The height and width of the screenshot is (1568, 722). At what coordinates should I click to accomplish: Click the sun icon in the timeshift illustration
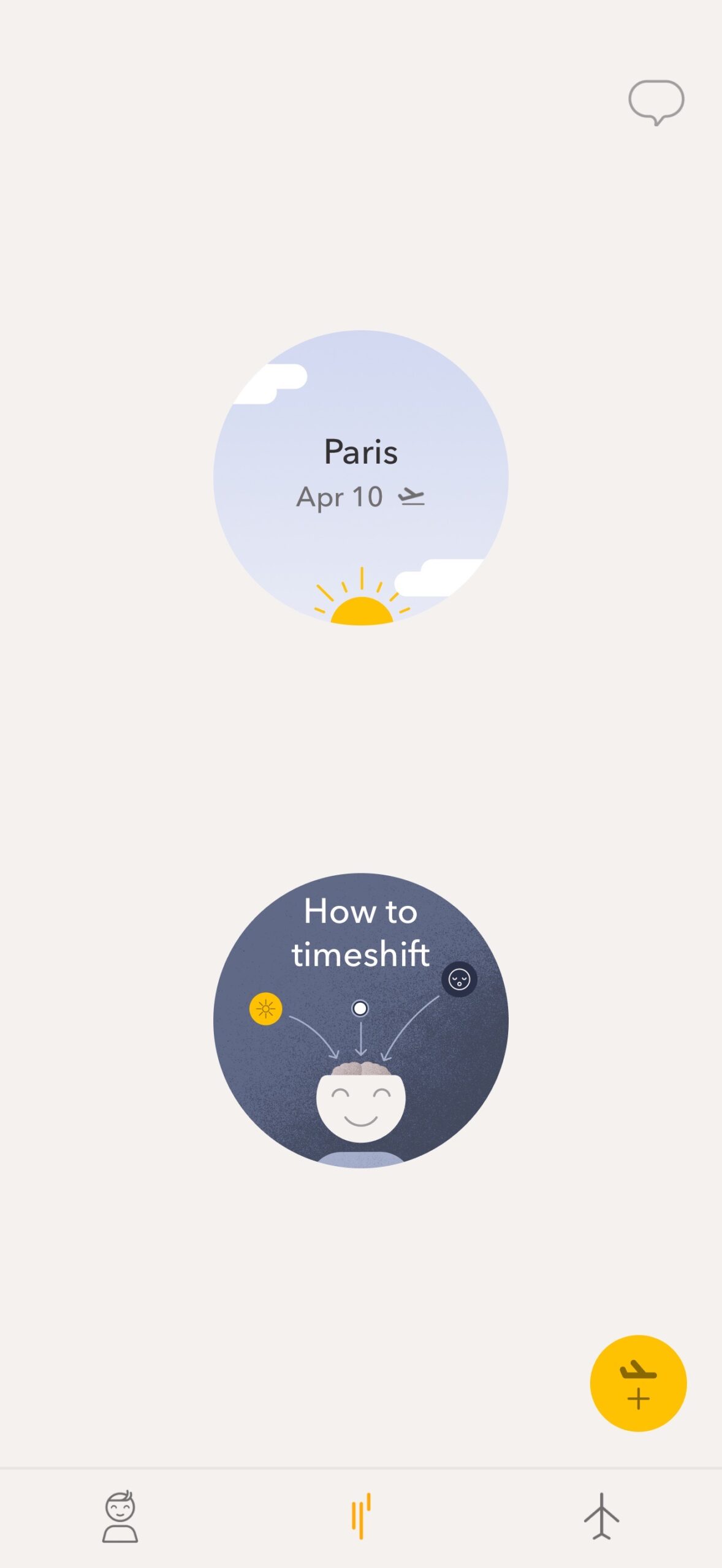[x=265, y=1008]
